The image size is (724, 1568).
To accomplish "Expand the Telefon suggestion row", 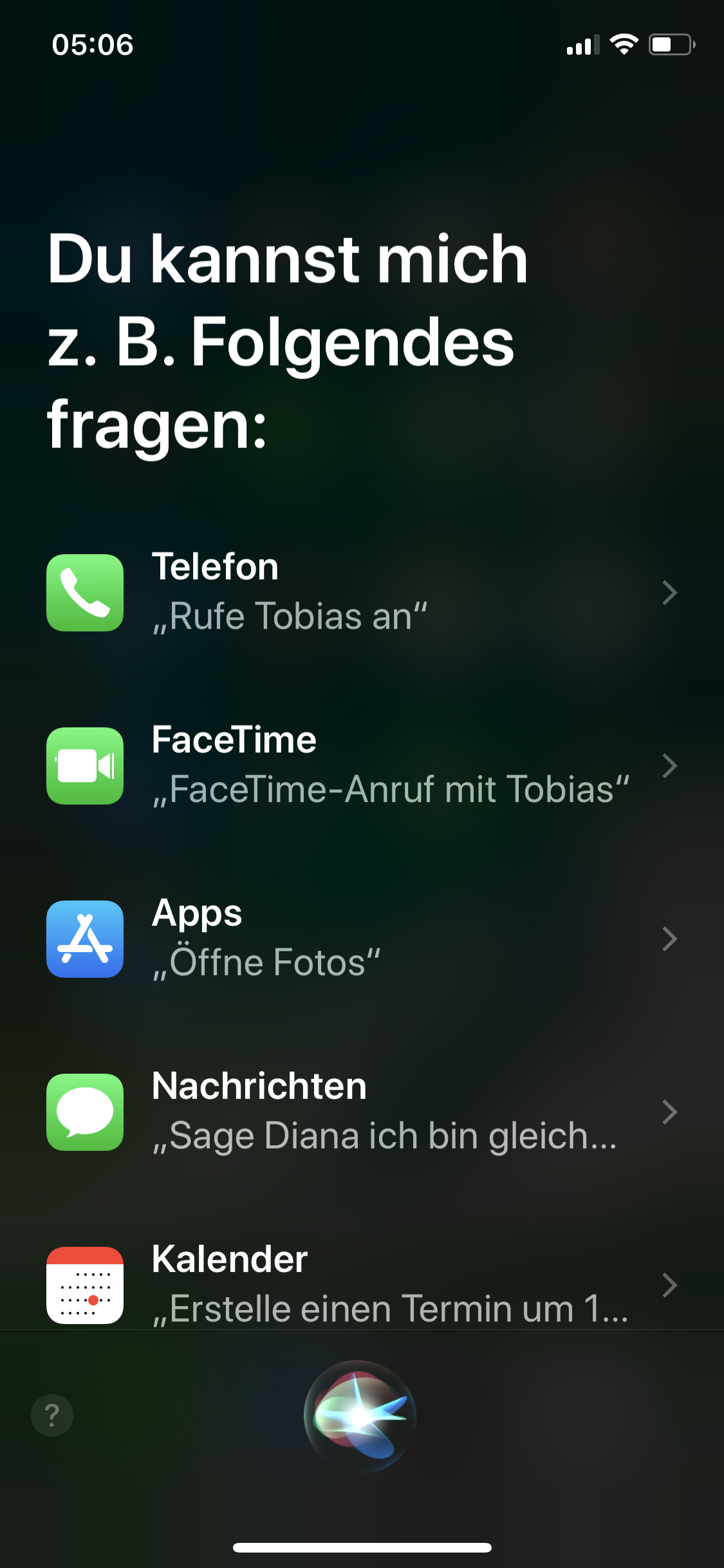I will pyautogui.click(x=671, y=592).
